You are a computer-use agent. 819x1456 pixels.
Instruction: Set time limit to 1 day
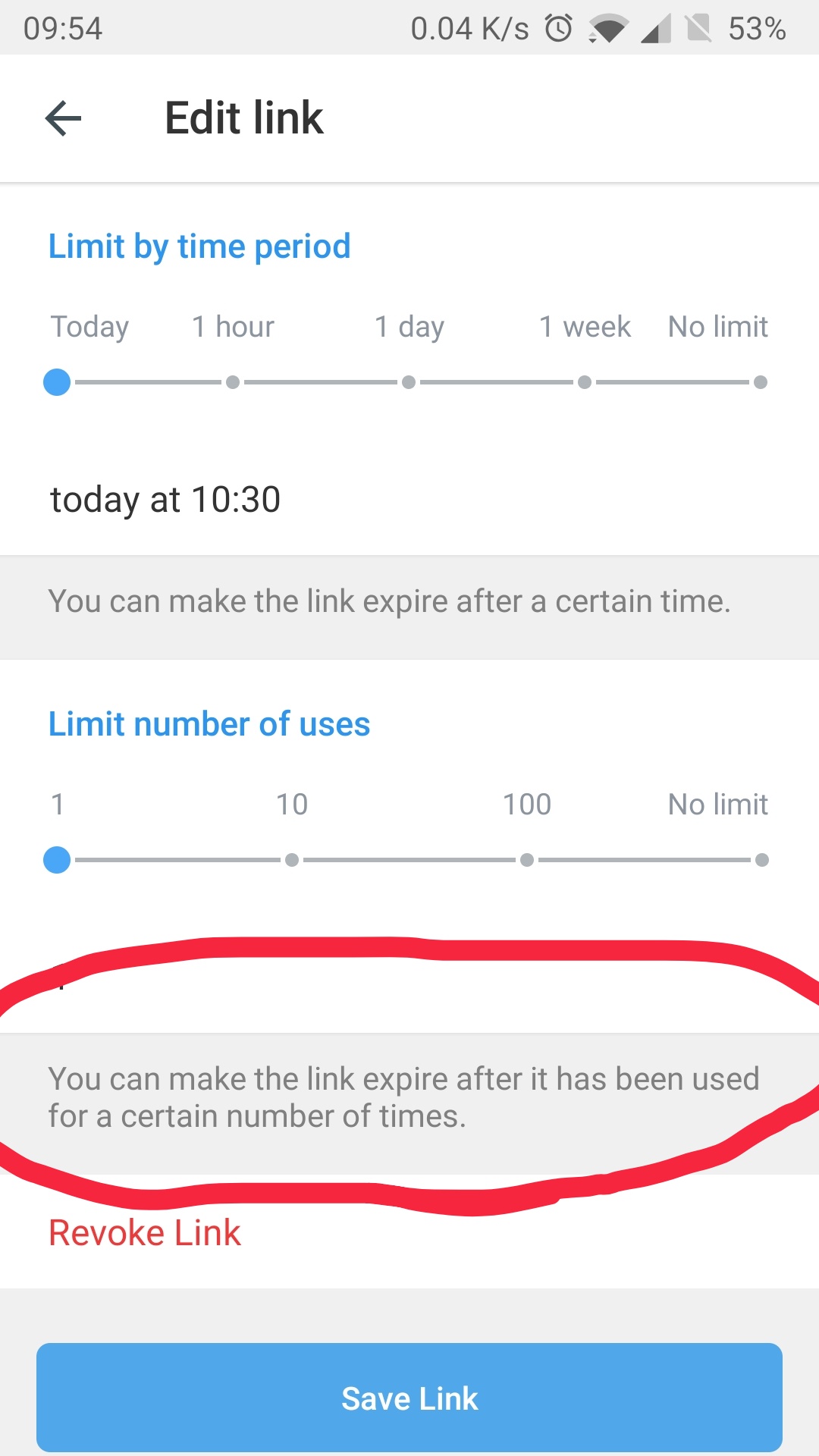click(409, 382)
